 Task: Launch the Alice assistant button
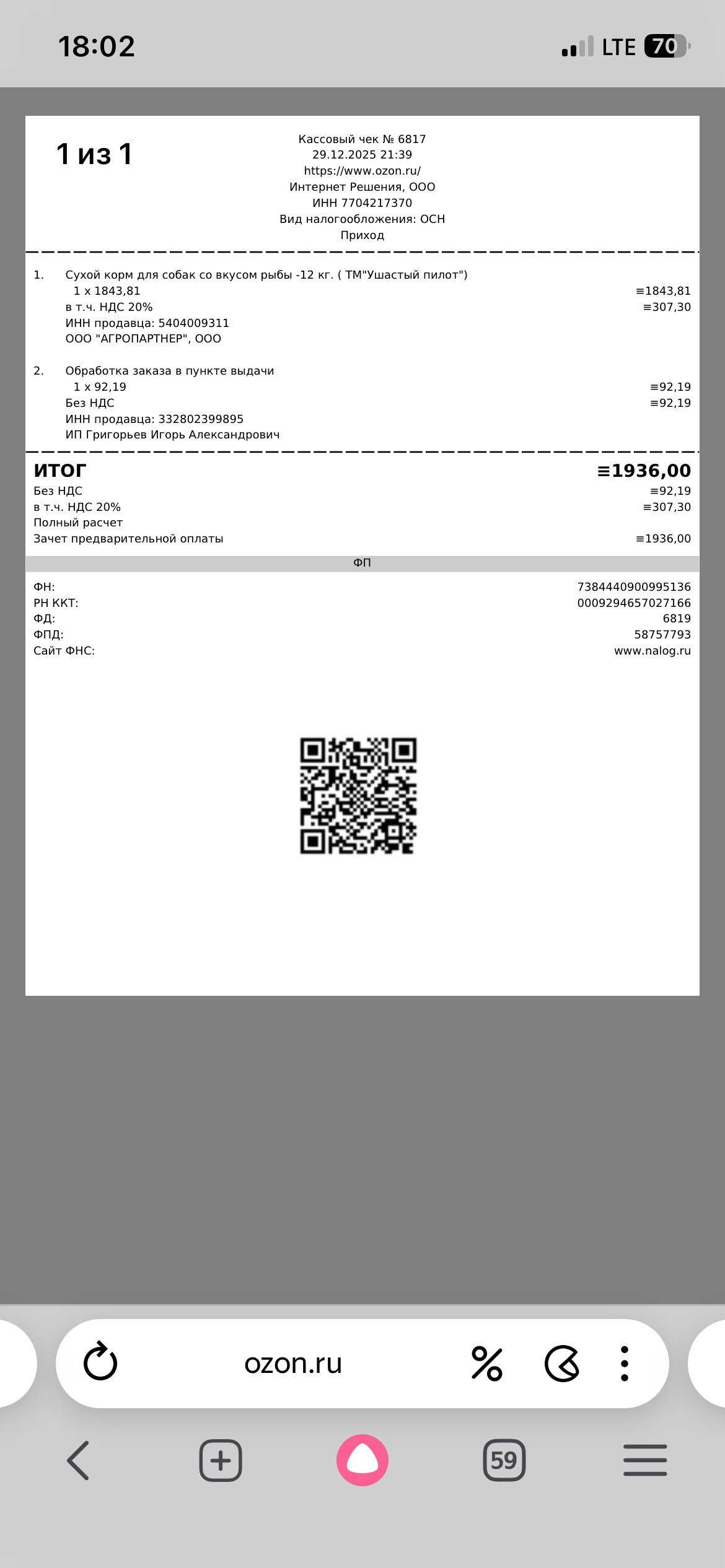tap(362, 1460)
